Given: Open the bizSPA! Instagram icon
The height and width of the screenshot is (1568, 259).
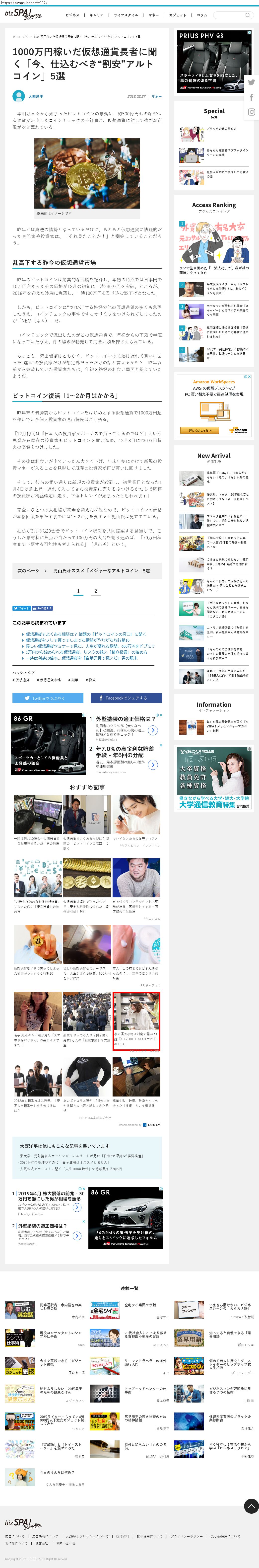Looking at the screenshot, I should (251, 112).
